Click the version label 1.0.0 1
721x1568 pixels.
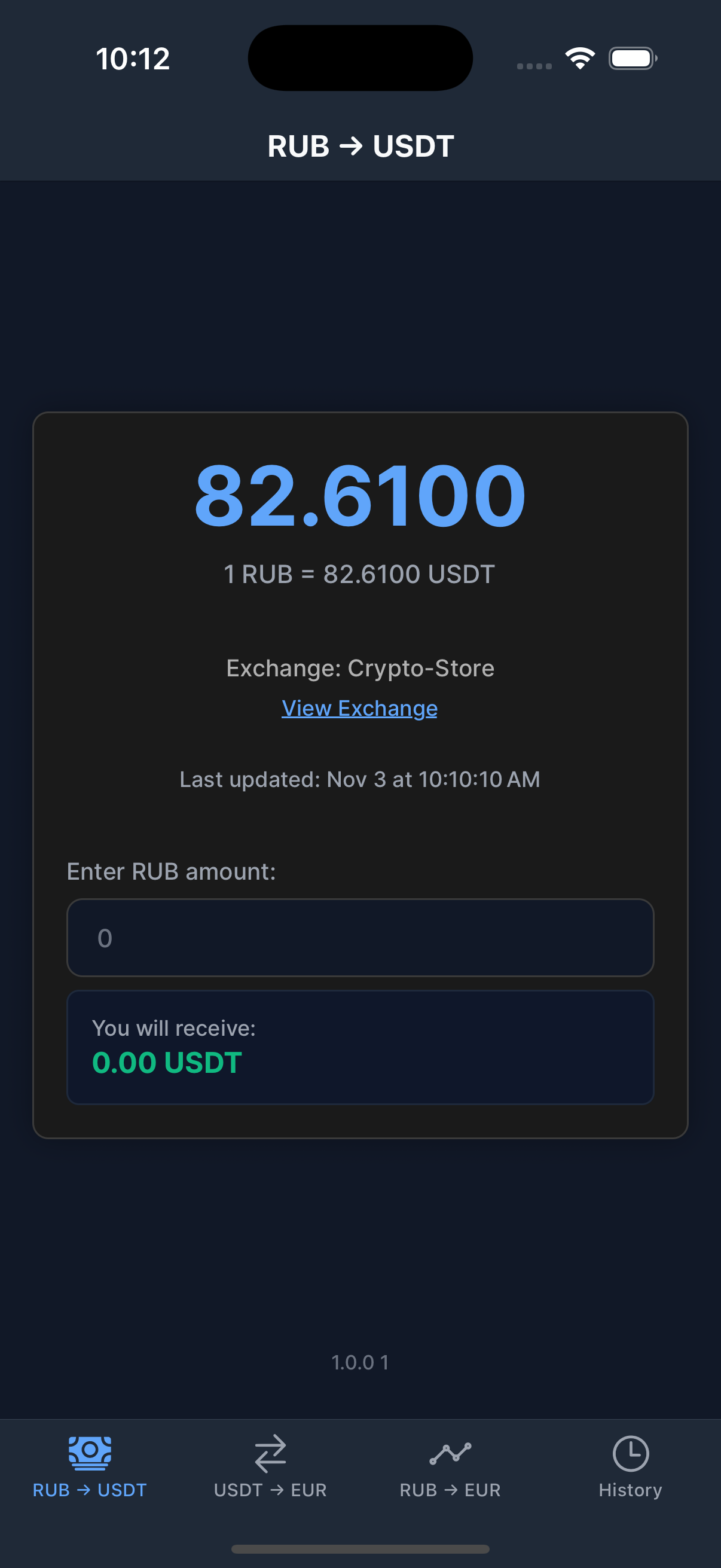[x=360, y=1363]
